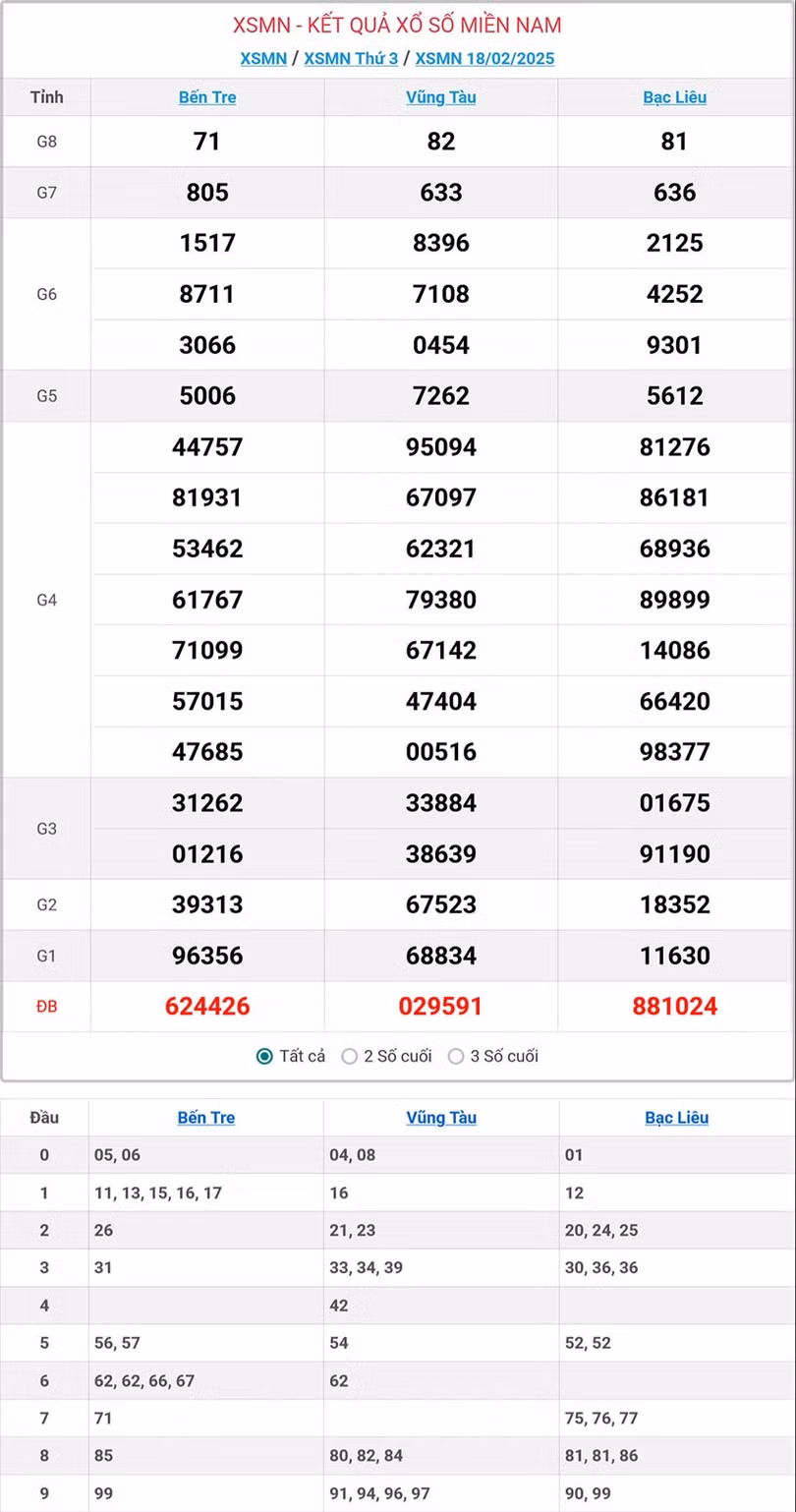Select the Tất cả radio option
The image size is (796, 1512).
coord(264,1056)
